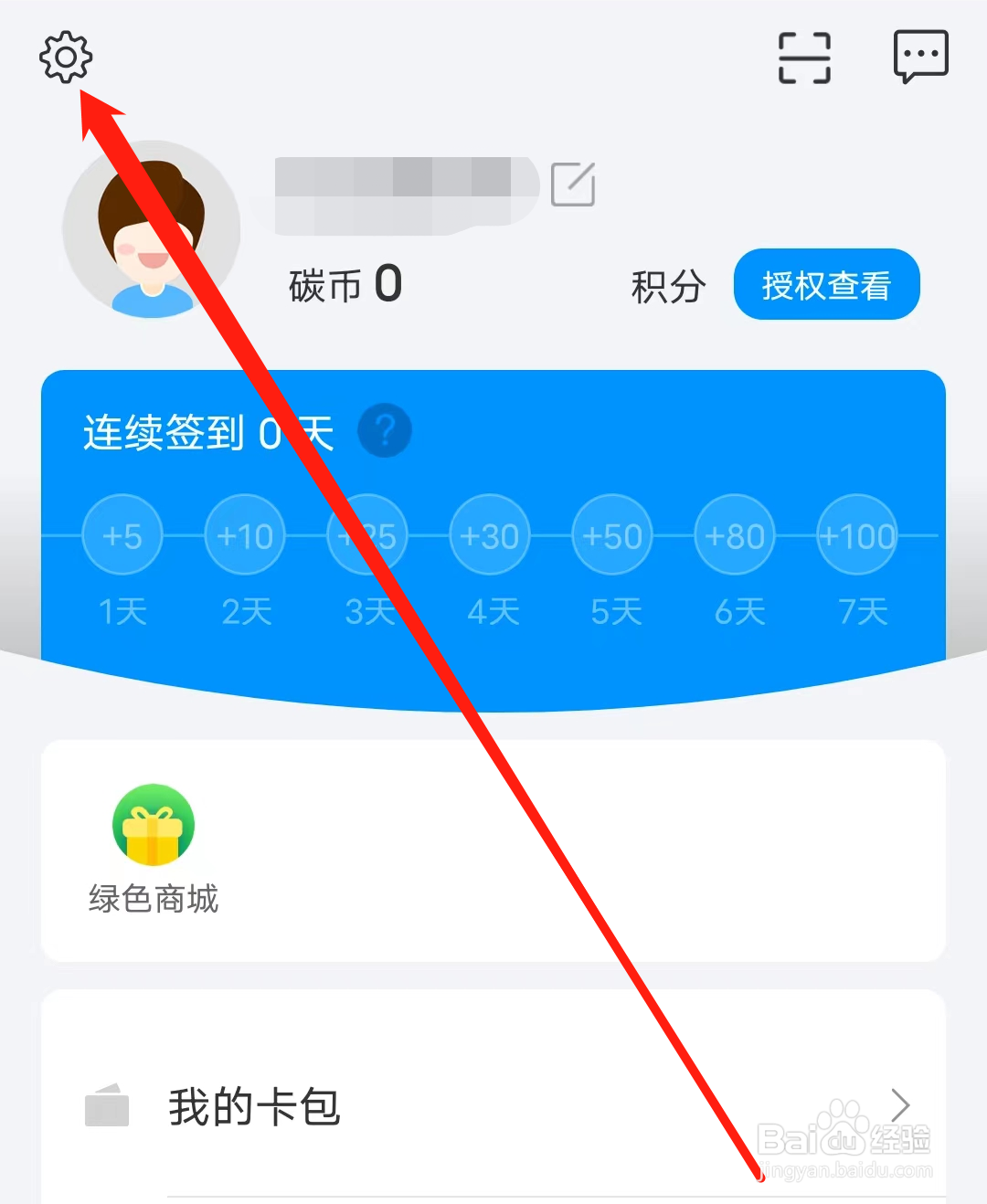Open the messages chat bubble icon
The image size is (987, 1204).
pos(921,55)
